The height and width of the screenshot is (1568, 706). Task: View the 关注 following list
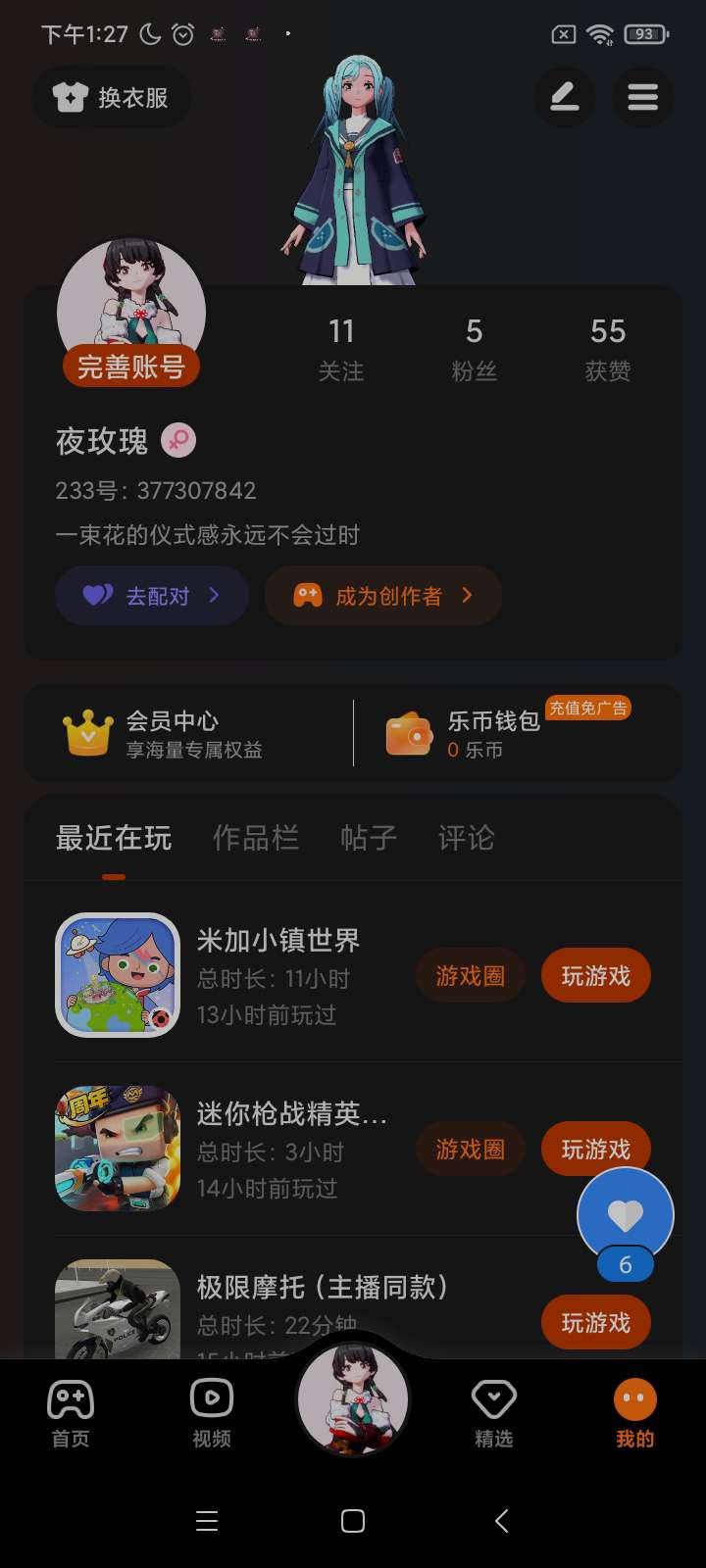pos(341,348)
